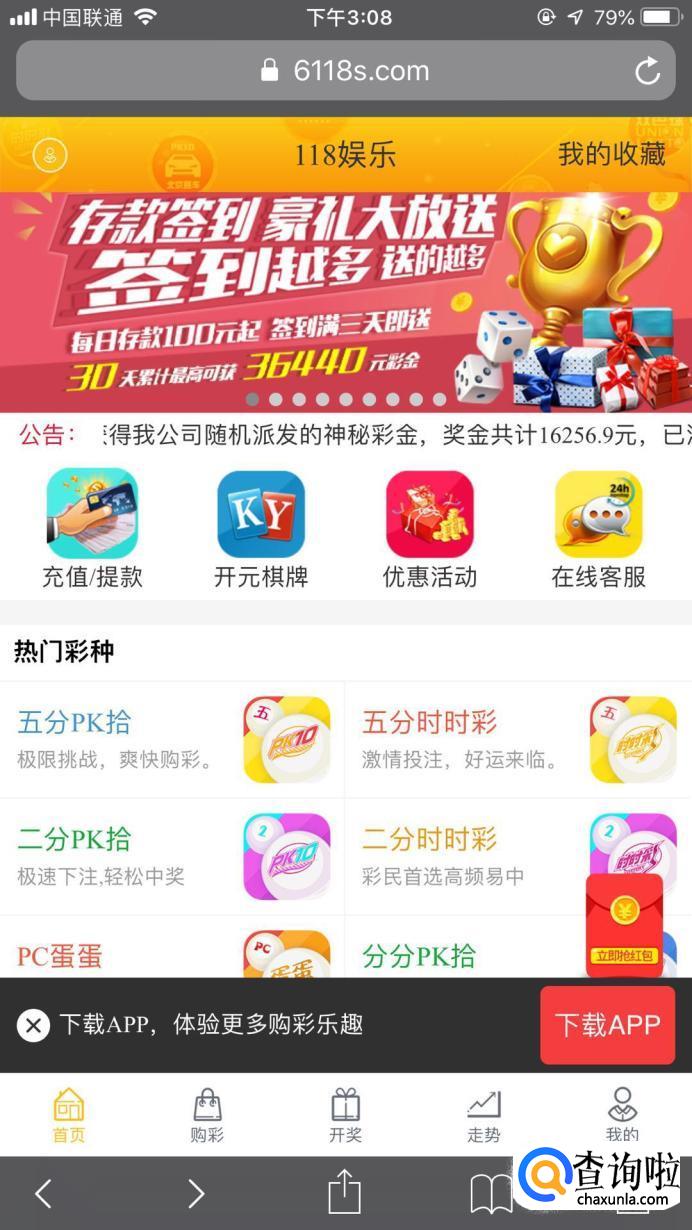Choose the 二分PK拾 lottery
Screen dimensions: 692x1230
pyautogui.click(x=172, y=856)
